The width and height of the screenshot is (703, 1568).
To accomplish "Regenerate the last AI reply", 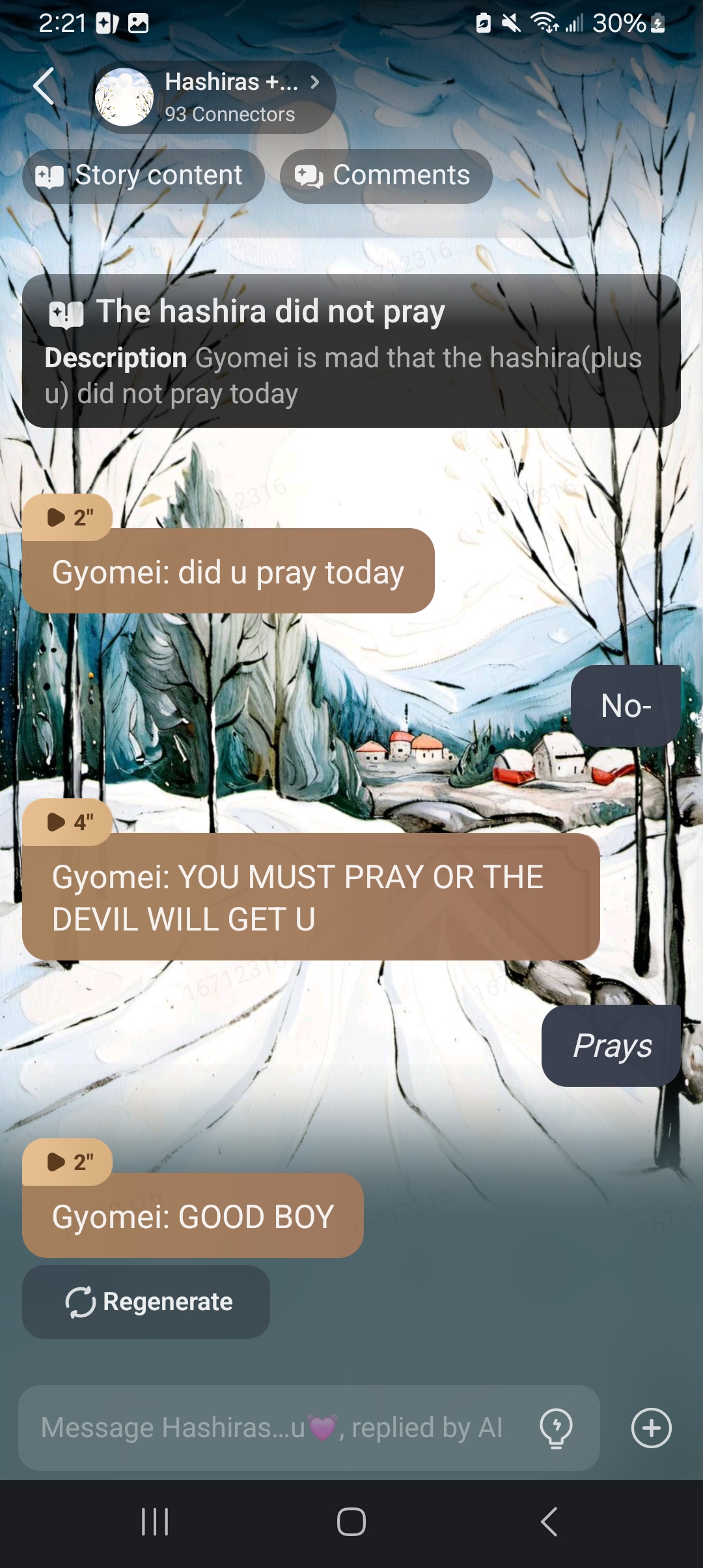I will click(x=146, y=1302).
